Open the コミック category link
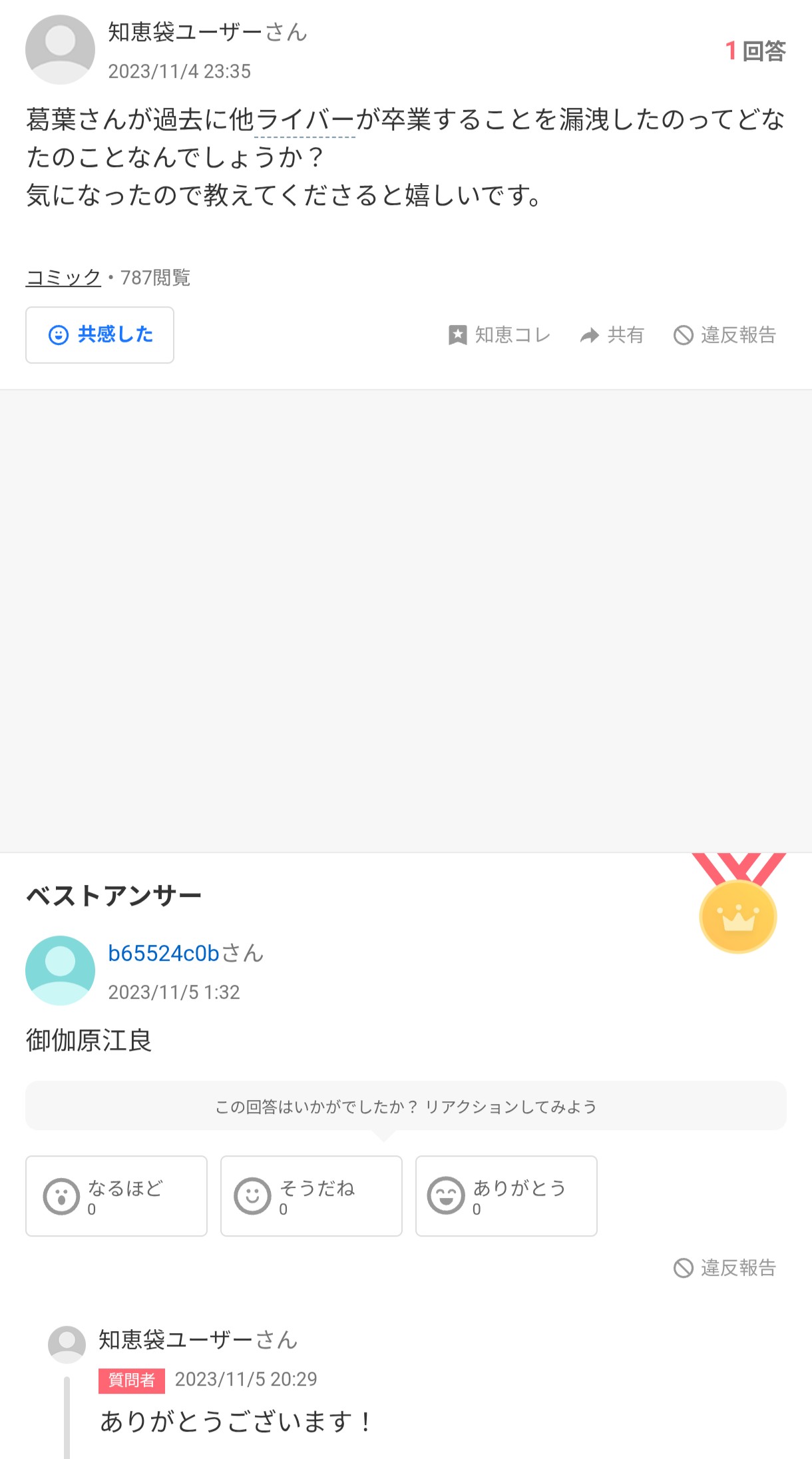Image resolution: width=812 pixels, height=1459 pixels. pos(63,278)
